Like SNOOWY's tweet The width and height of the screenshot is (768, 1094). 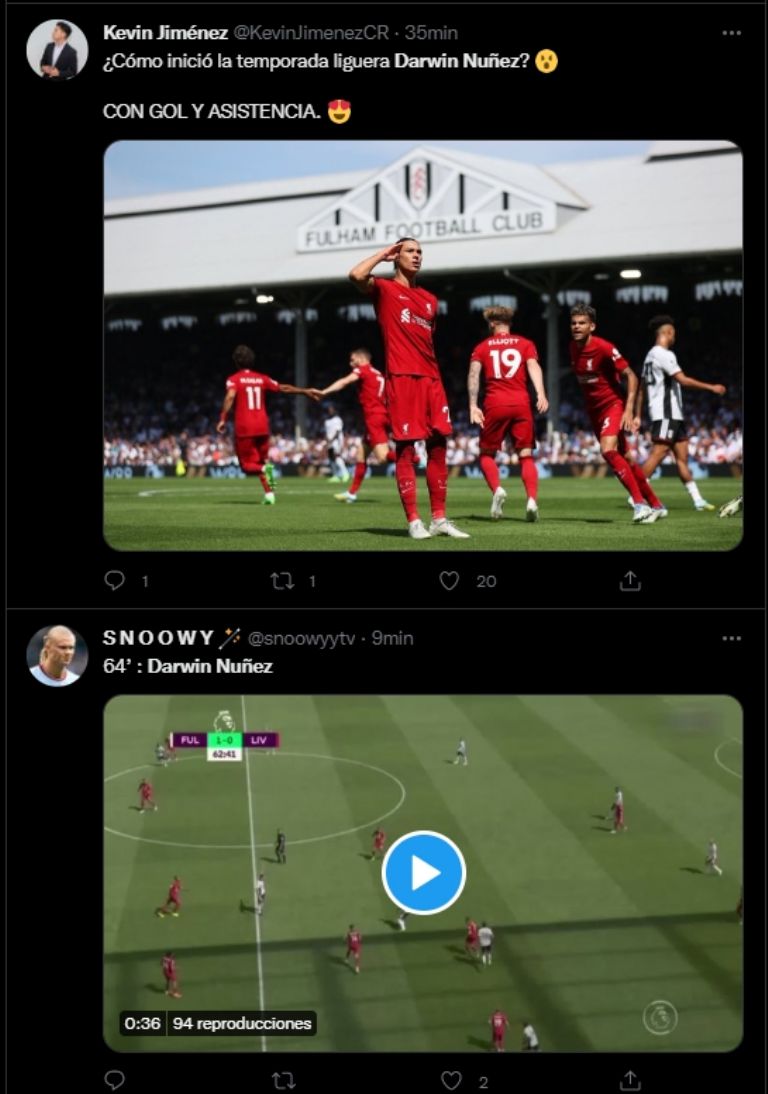coord(452,1080)
